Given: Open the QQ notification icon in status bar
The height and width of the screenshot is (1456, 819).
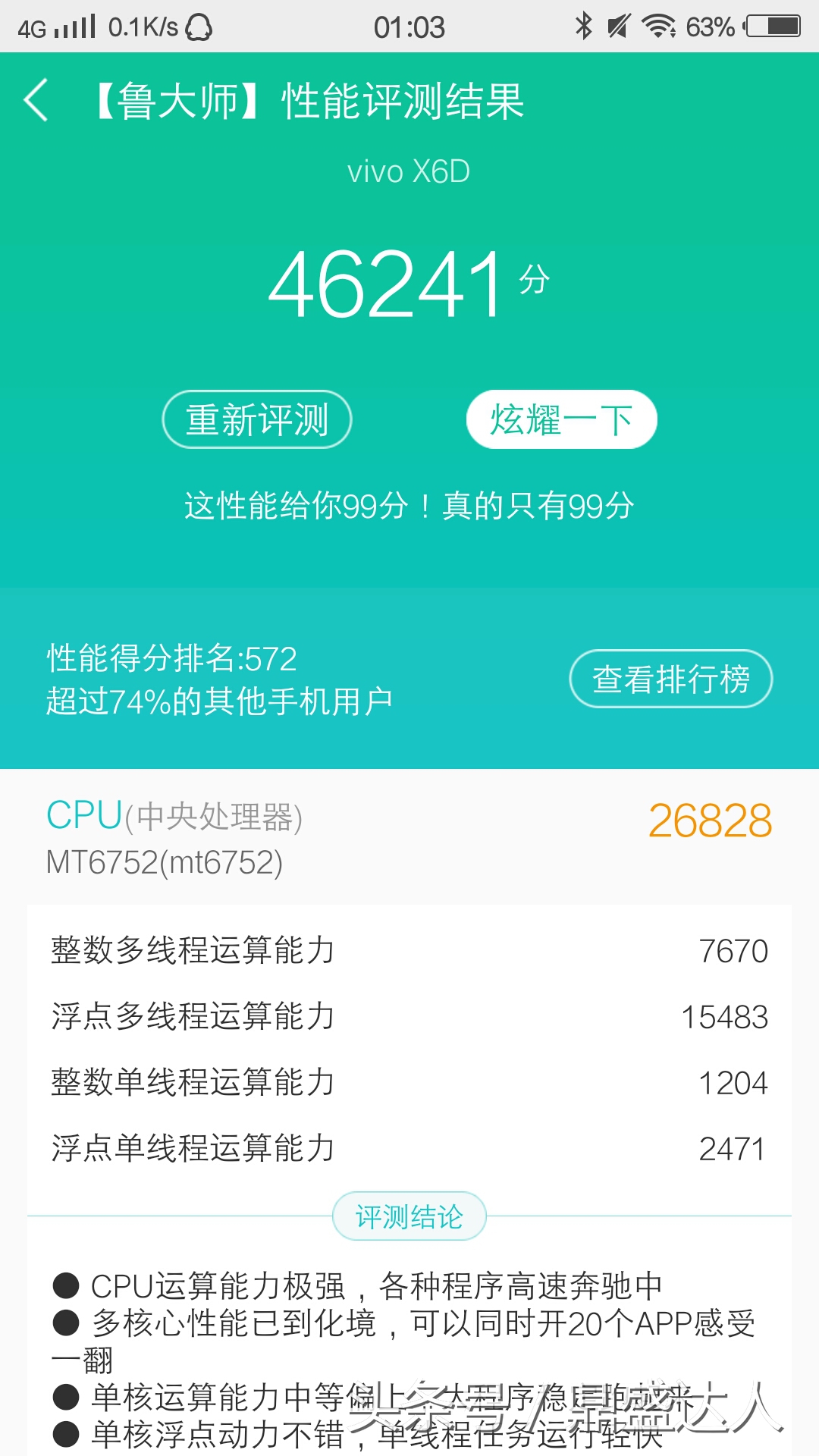Looking at the screenshot, I should click(x=196, y=25).
